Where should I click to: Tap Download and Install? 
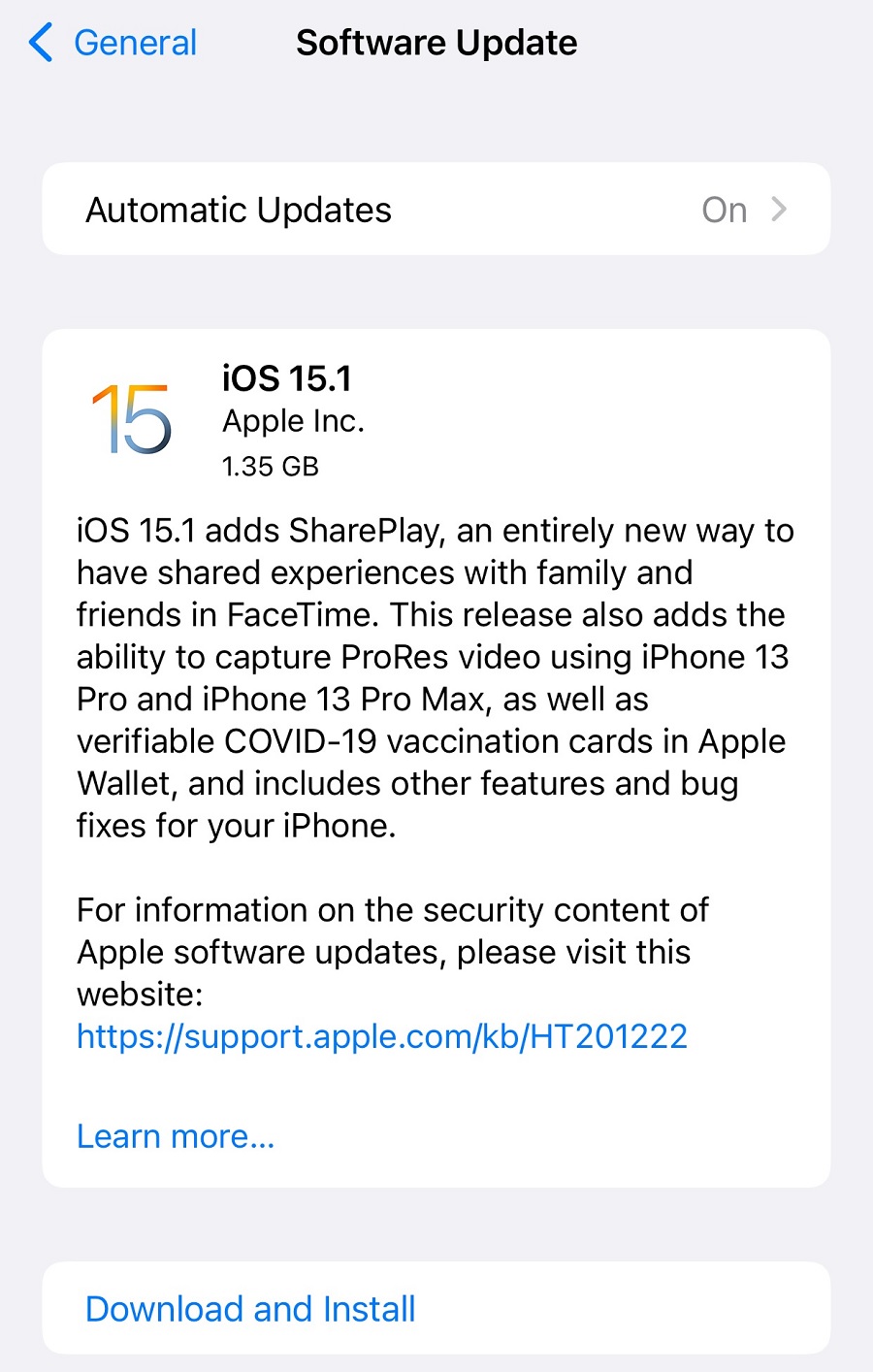[250, 1309]
